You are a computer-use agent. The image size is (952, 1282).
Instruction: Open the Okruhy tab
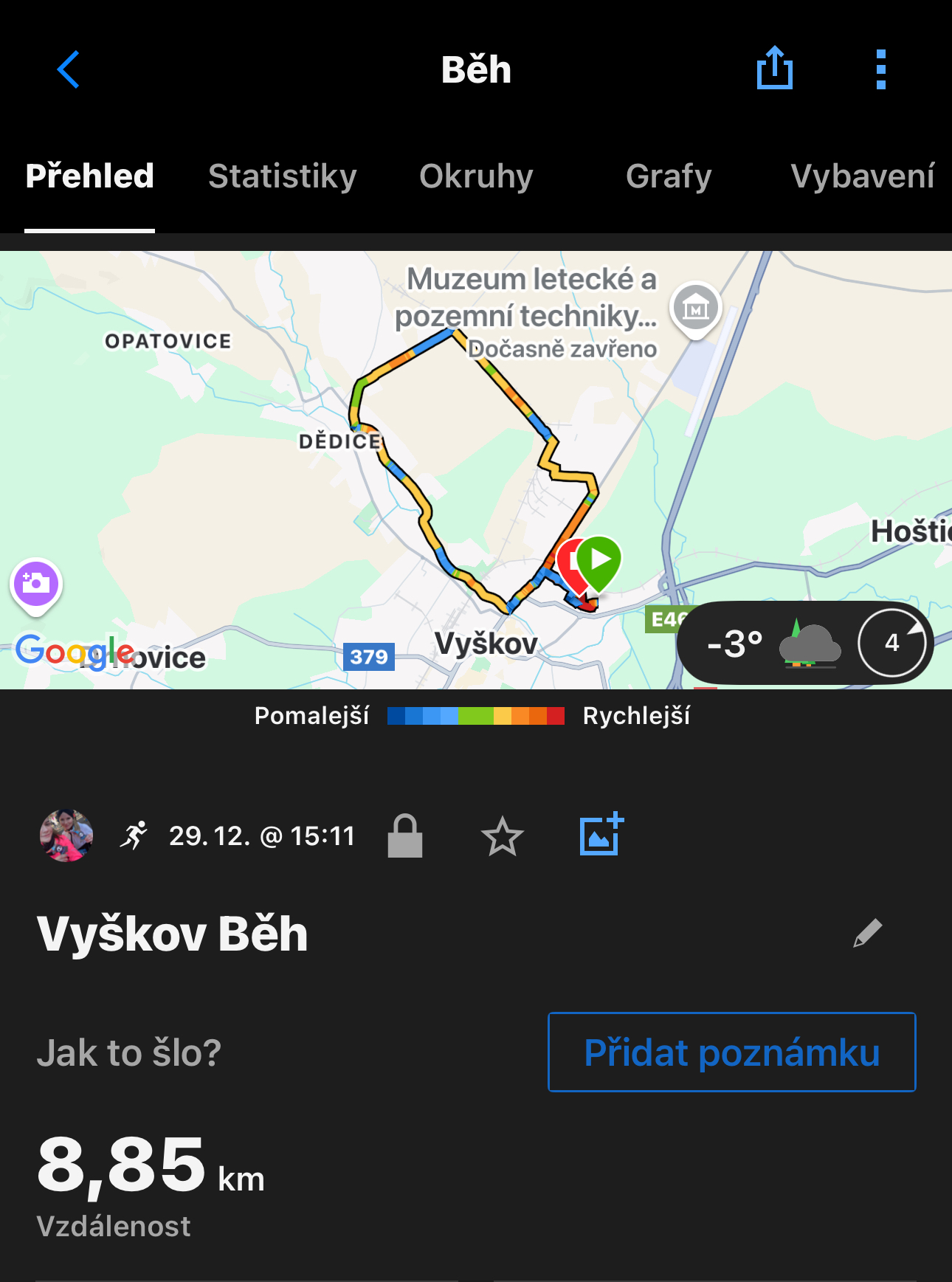476,176
